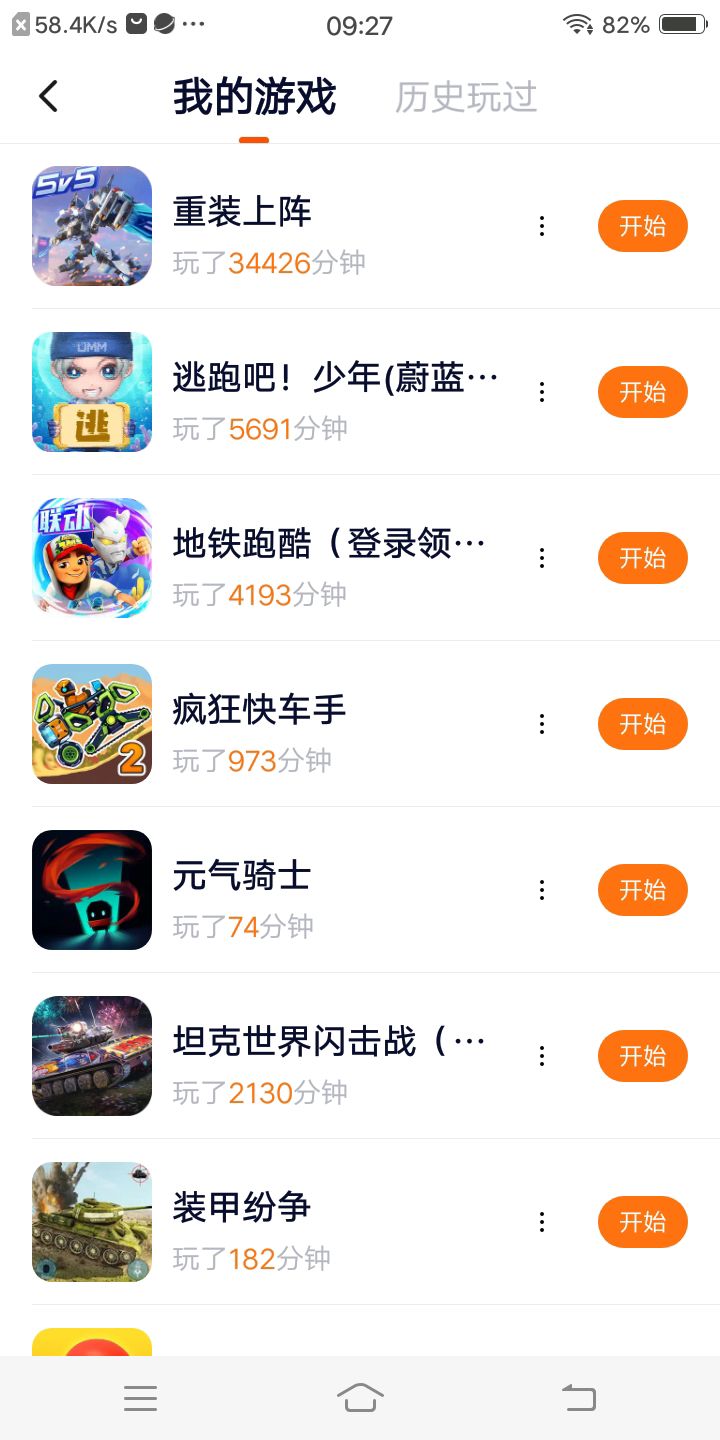
Task: Launch 地铁跑酷 with its 开始 button
Action: pos(642,558)
